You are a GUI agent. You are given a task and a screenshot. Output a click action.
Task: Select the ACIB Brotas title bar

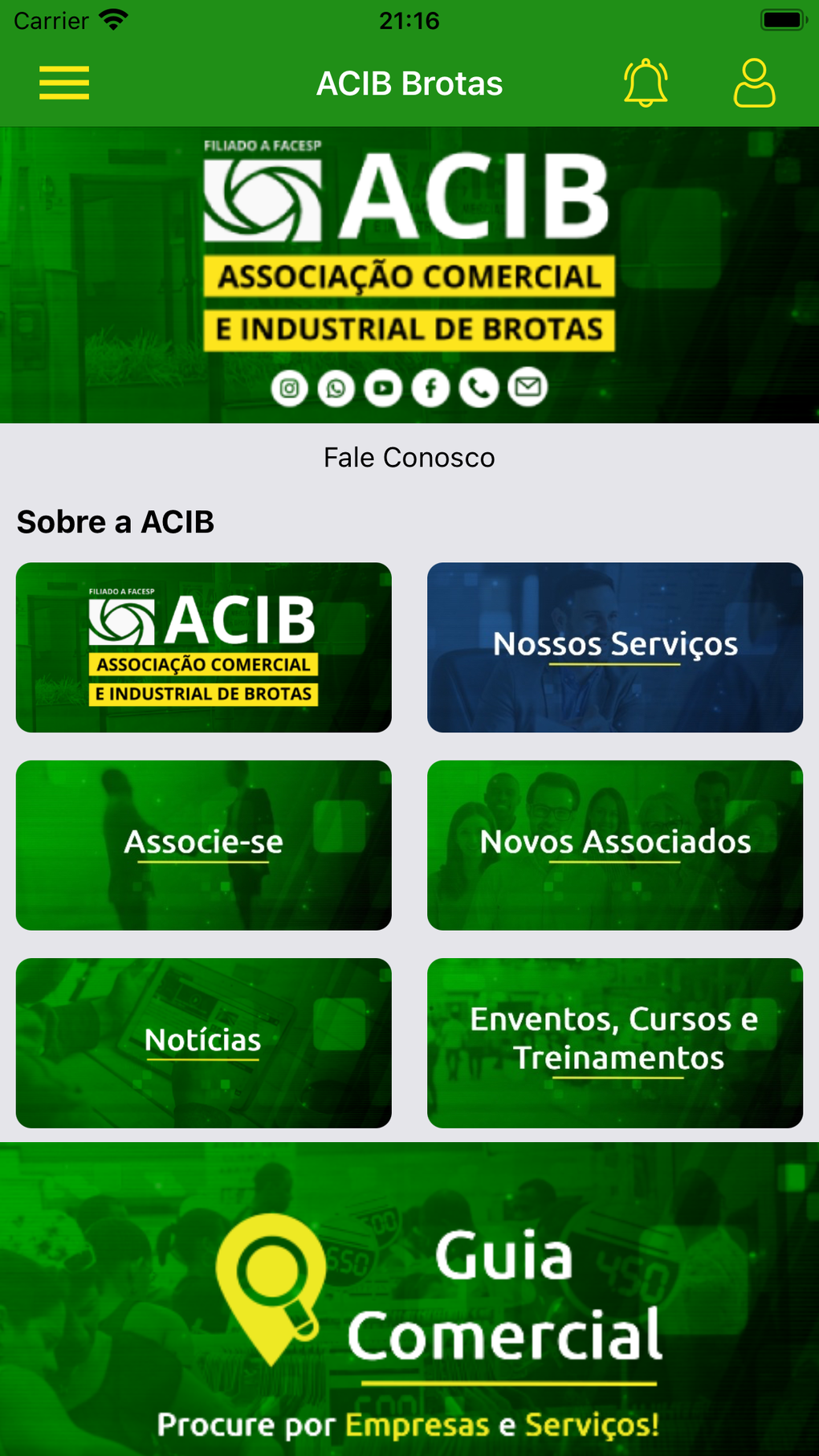click(x=409, y=83)
